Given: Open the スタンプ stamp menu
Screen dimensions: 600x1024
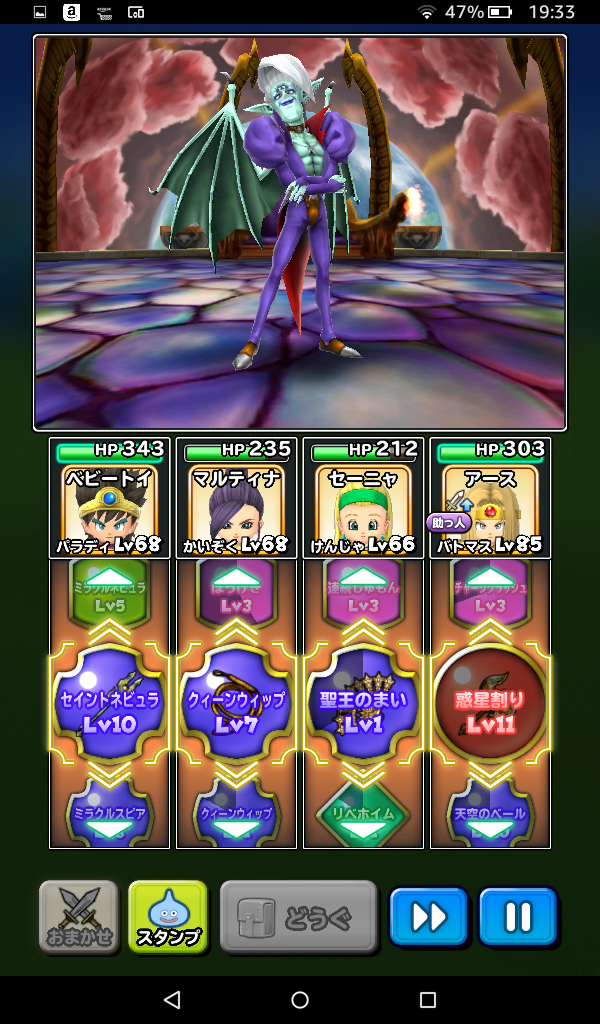Looking at the screenshot, I should (168, 916).
